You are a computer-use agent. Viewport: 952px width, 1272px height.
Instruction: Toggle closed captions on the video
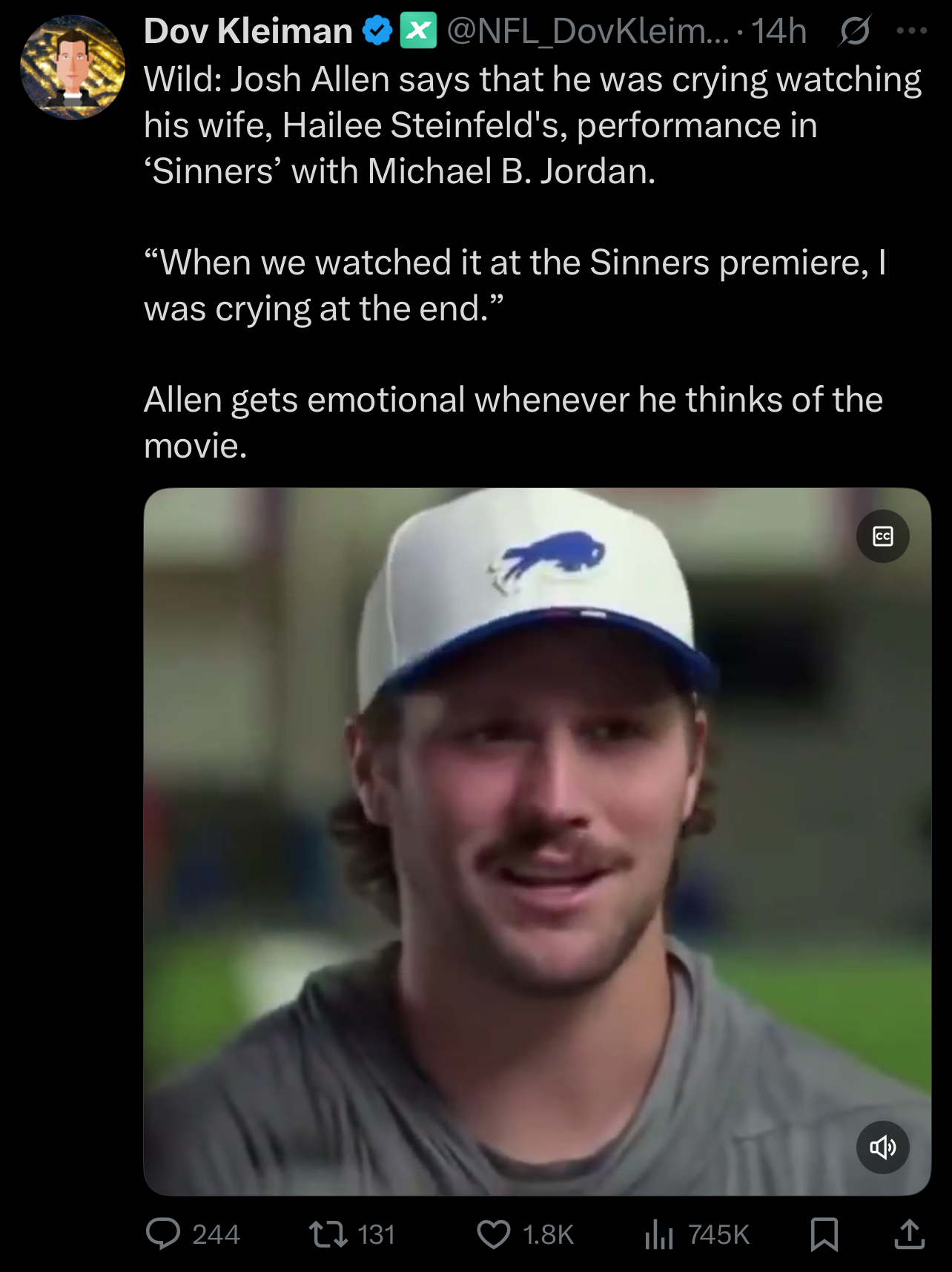click(x=882, y=536)
